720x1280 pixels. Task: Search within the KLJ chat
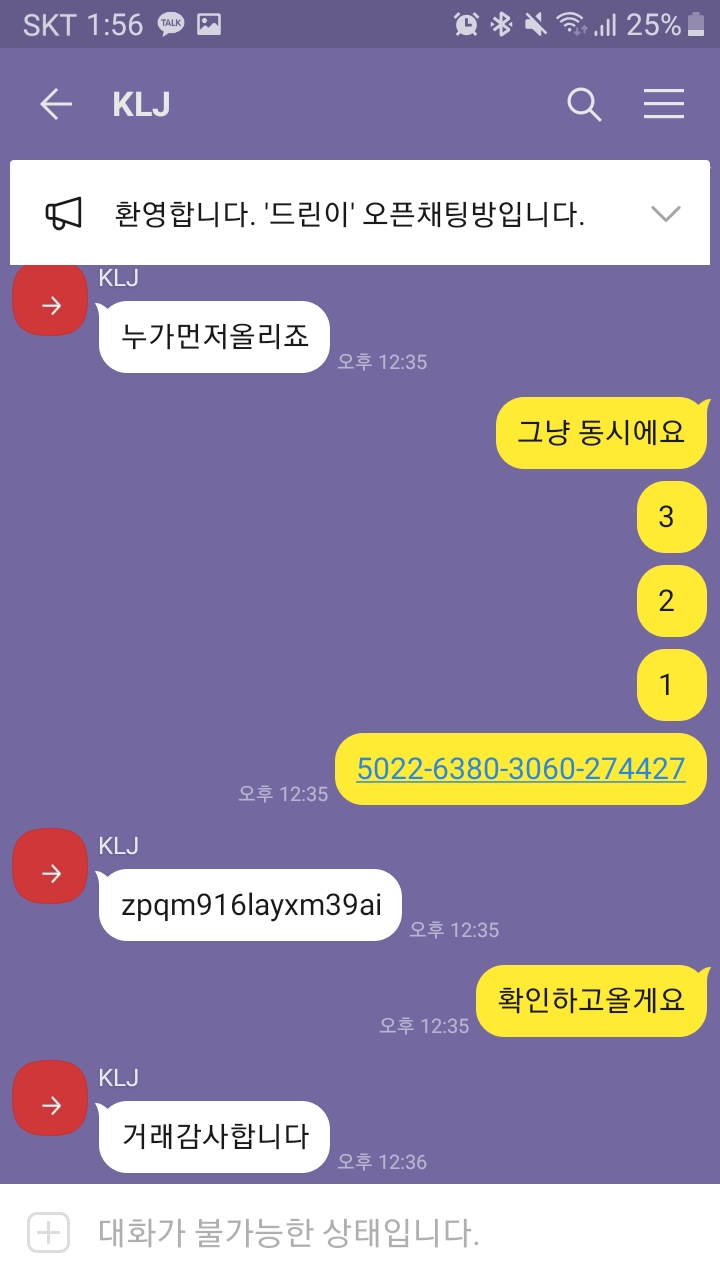584,104
